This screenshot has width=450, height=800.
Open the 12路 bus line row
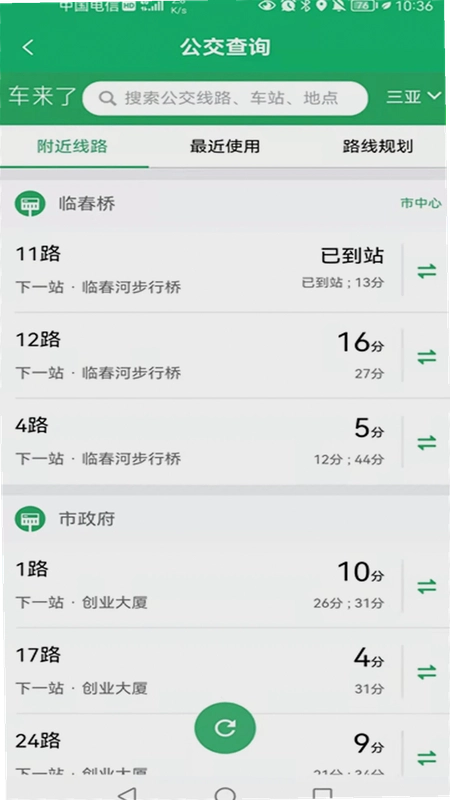[201, 356]
